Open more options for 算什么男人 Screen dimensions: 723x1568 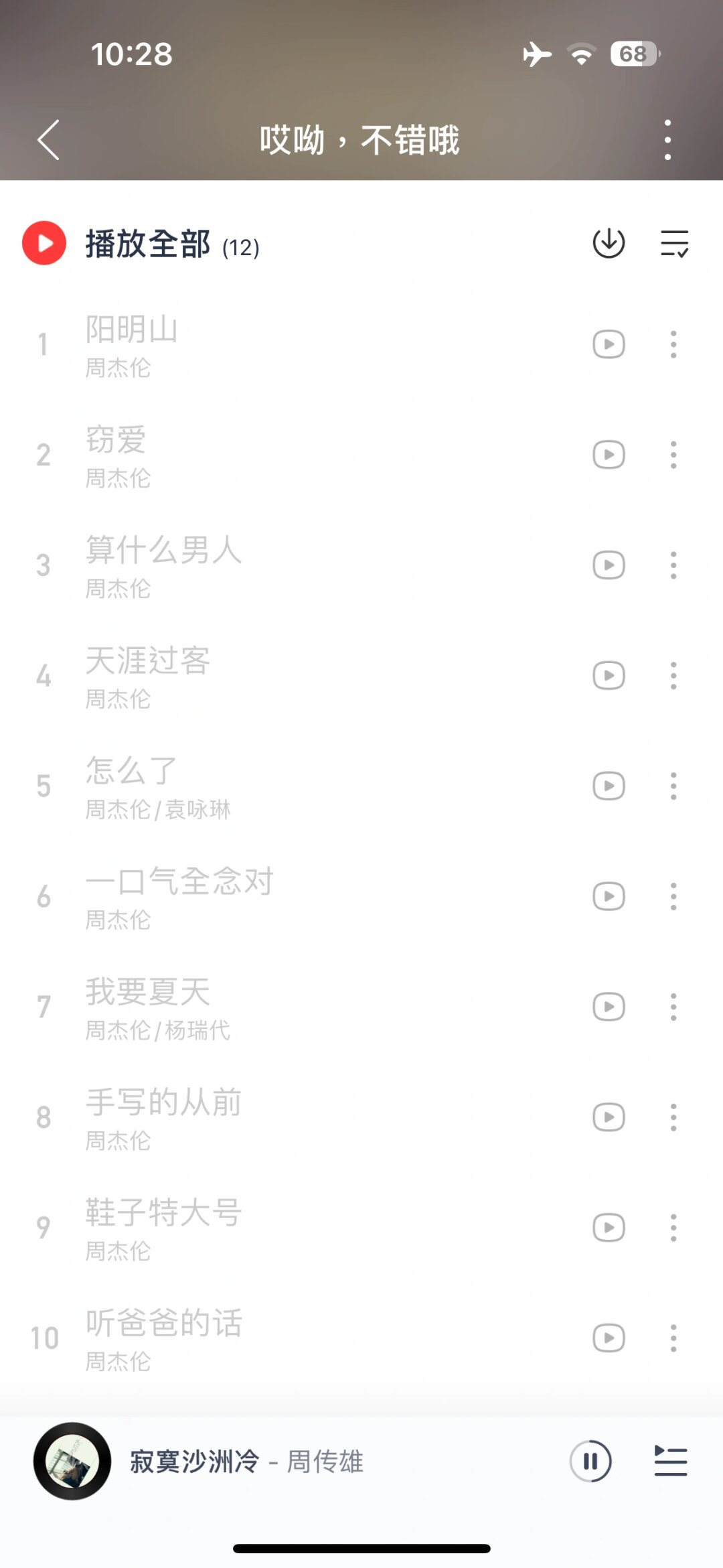coord(673,565)
